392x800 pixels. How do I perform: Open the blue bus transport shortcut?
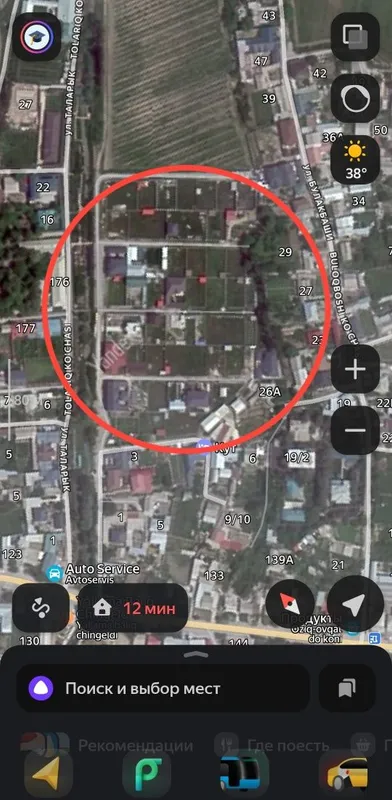[244, 776]
